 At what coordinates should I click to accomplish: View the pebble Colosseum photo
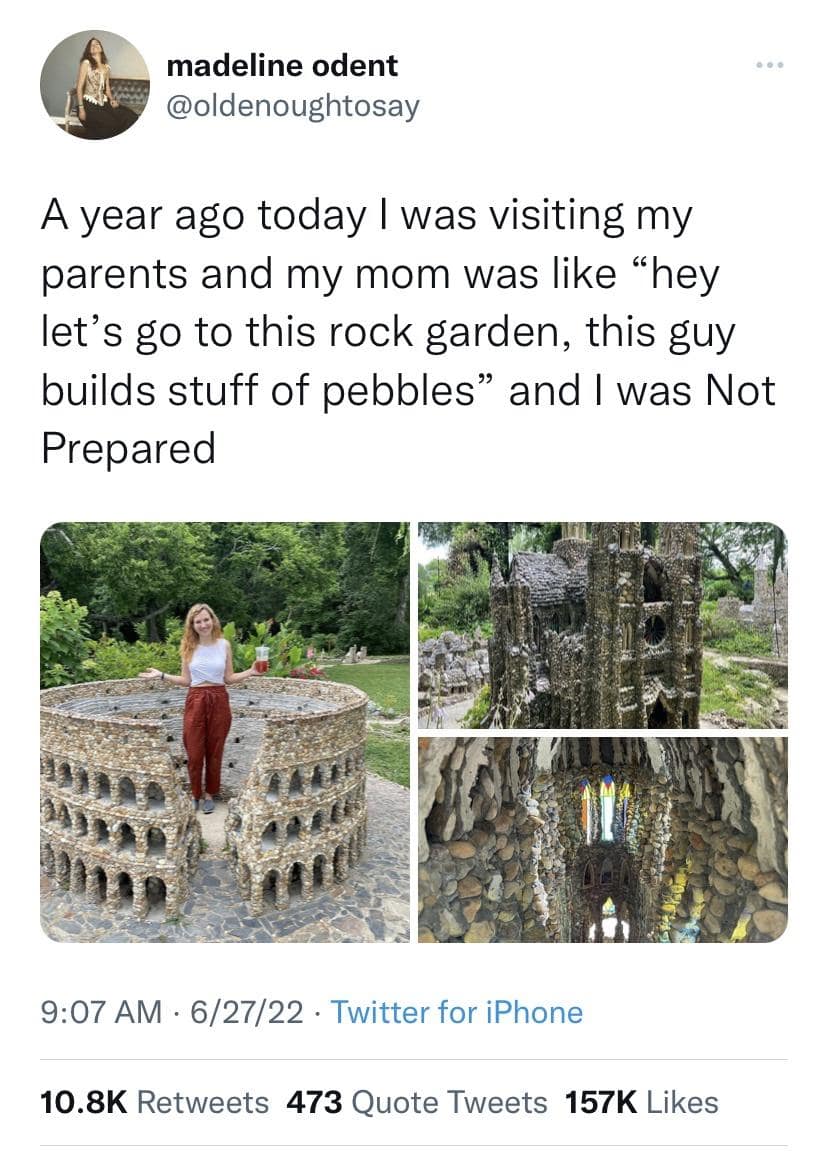[x=225, y=732]
